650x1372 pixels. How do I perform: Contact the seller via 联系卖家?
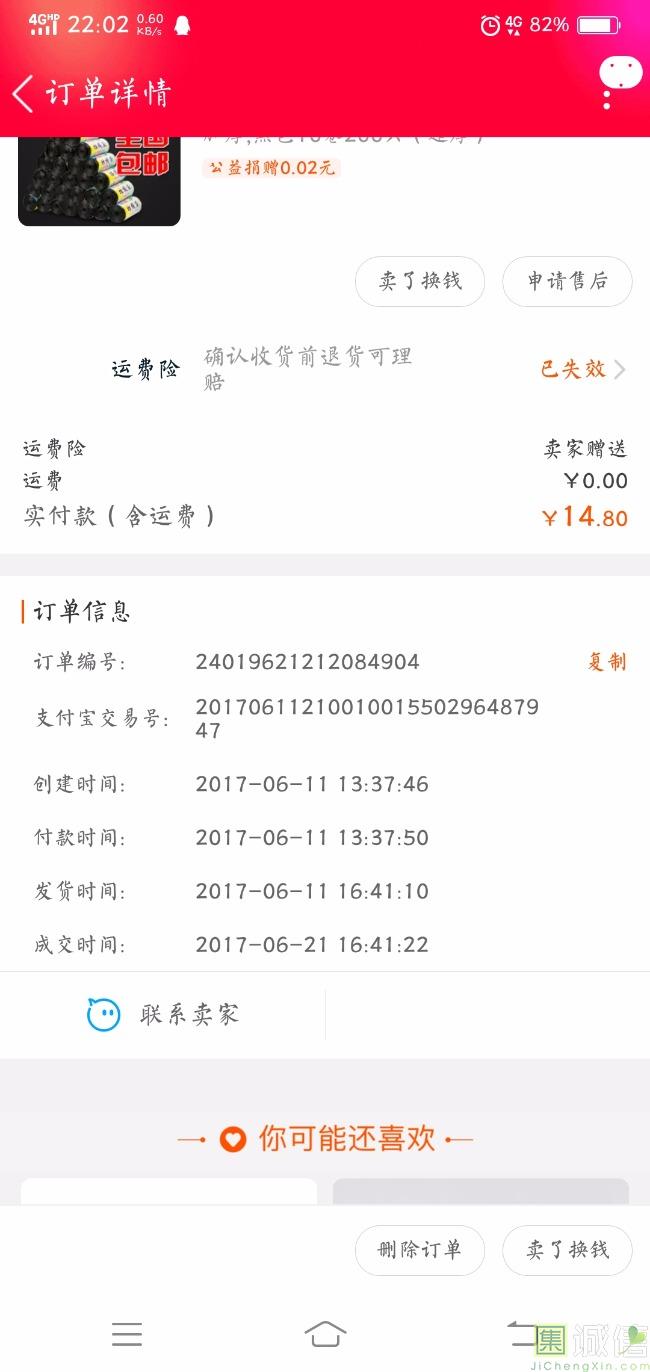tap(163, 1015)
